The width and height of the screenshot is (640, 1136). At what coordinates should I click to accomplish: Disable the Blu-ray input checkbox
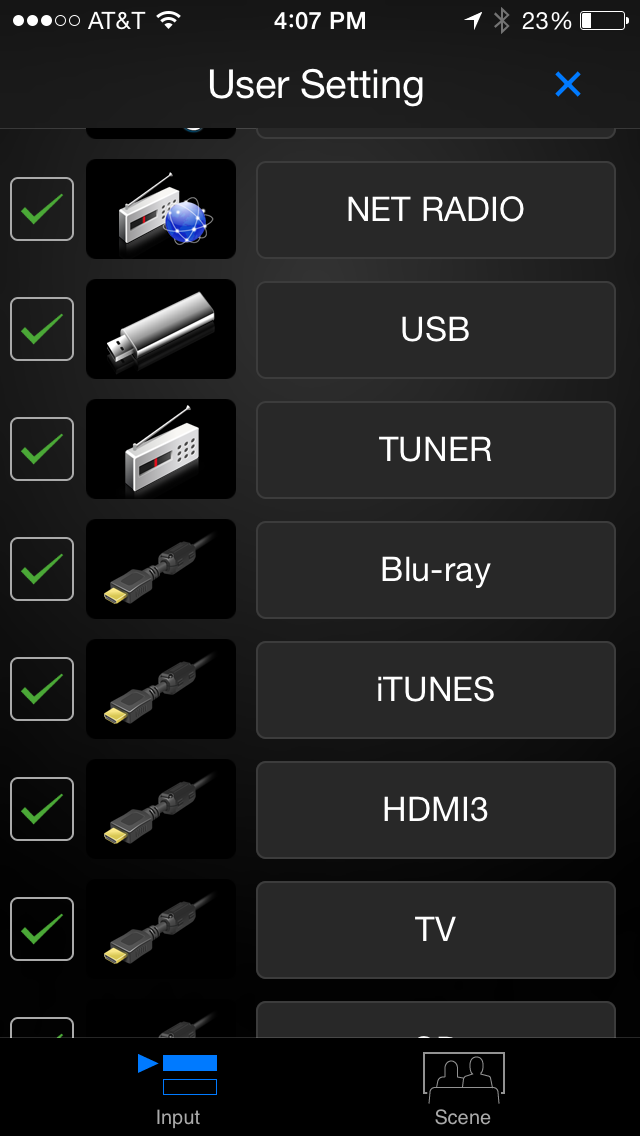[42, 569]
